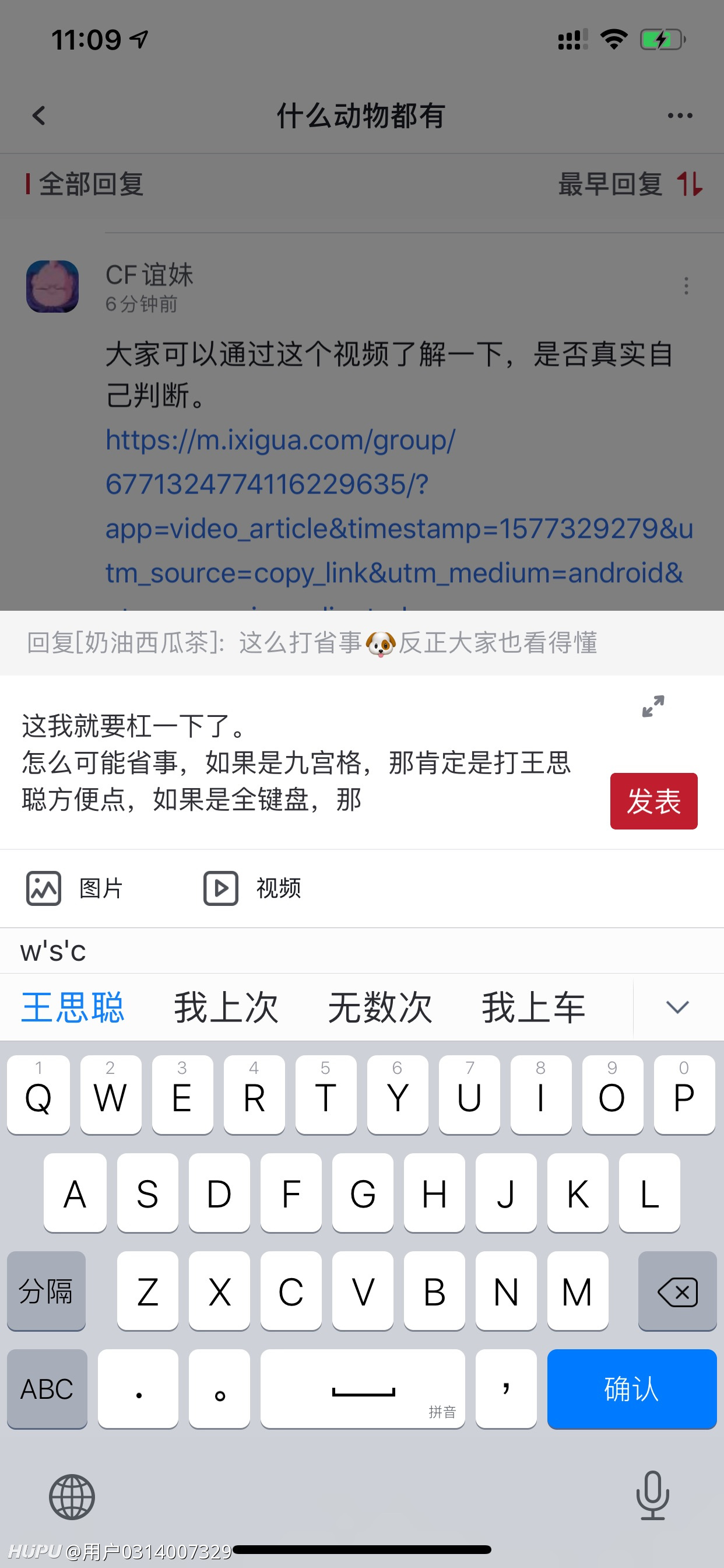Image resolution: width=724 pixels, height=1568 pixels.
Task: Pick the candidate 无数次
Action: [380, 1007]
